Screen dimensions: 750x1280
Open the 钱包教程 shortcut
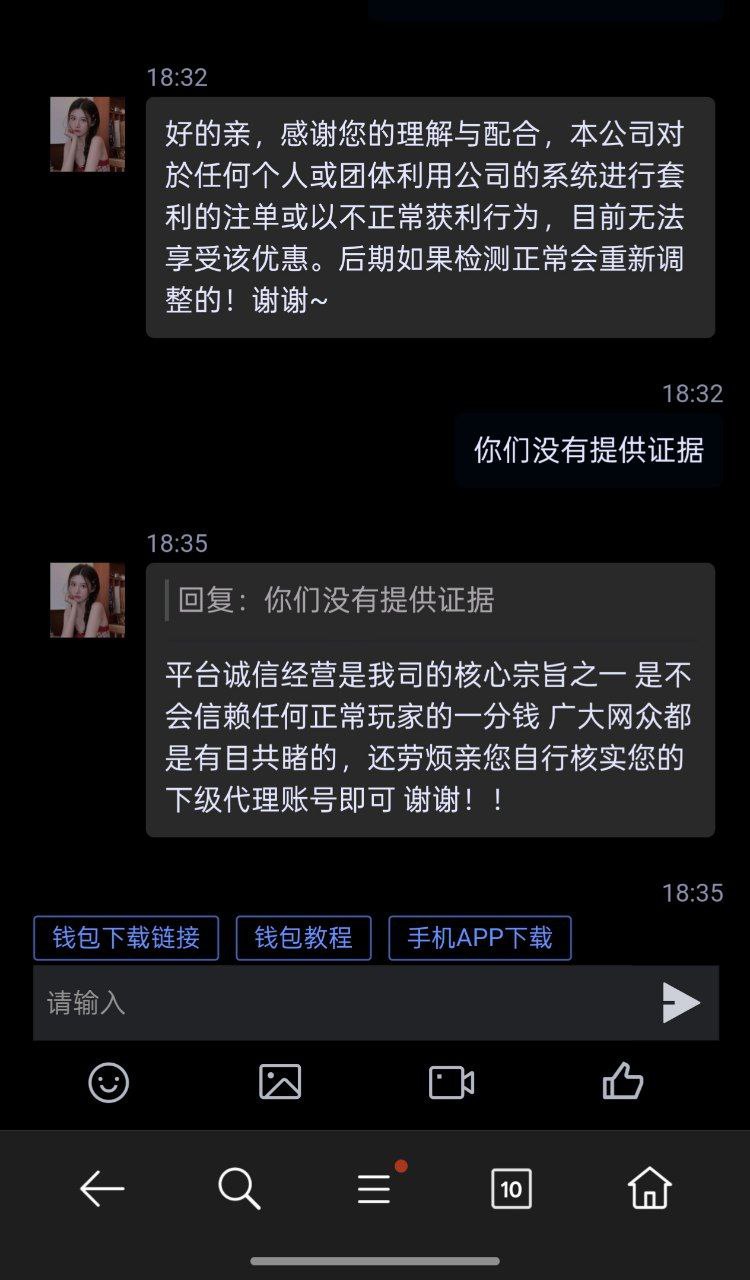(303, 938)
